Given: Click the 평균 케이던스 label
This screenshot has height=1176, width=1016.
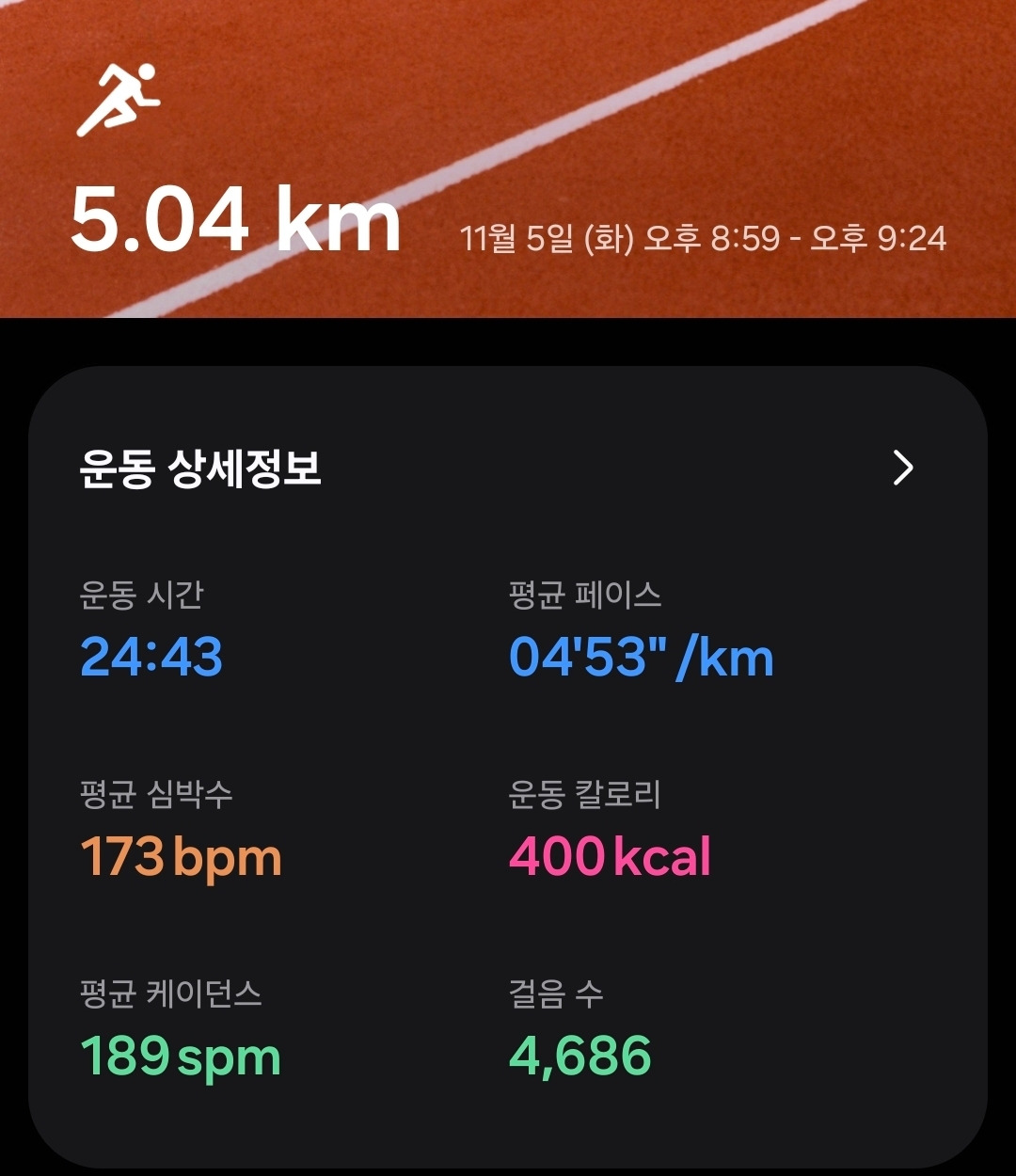Looking at the screenshot, I should coord(173,991).
